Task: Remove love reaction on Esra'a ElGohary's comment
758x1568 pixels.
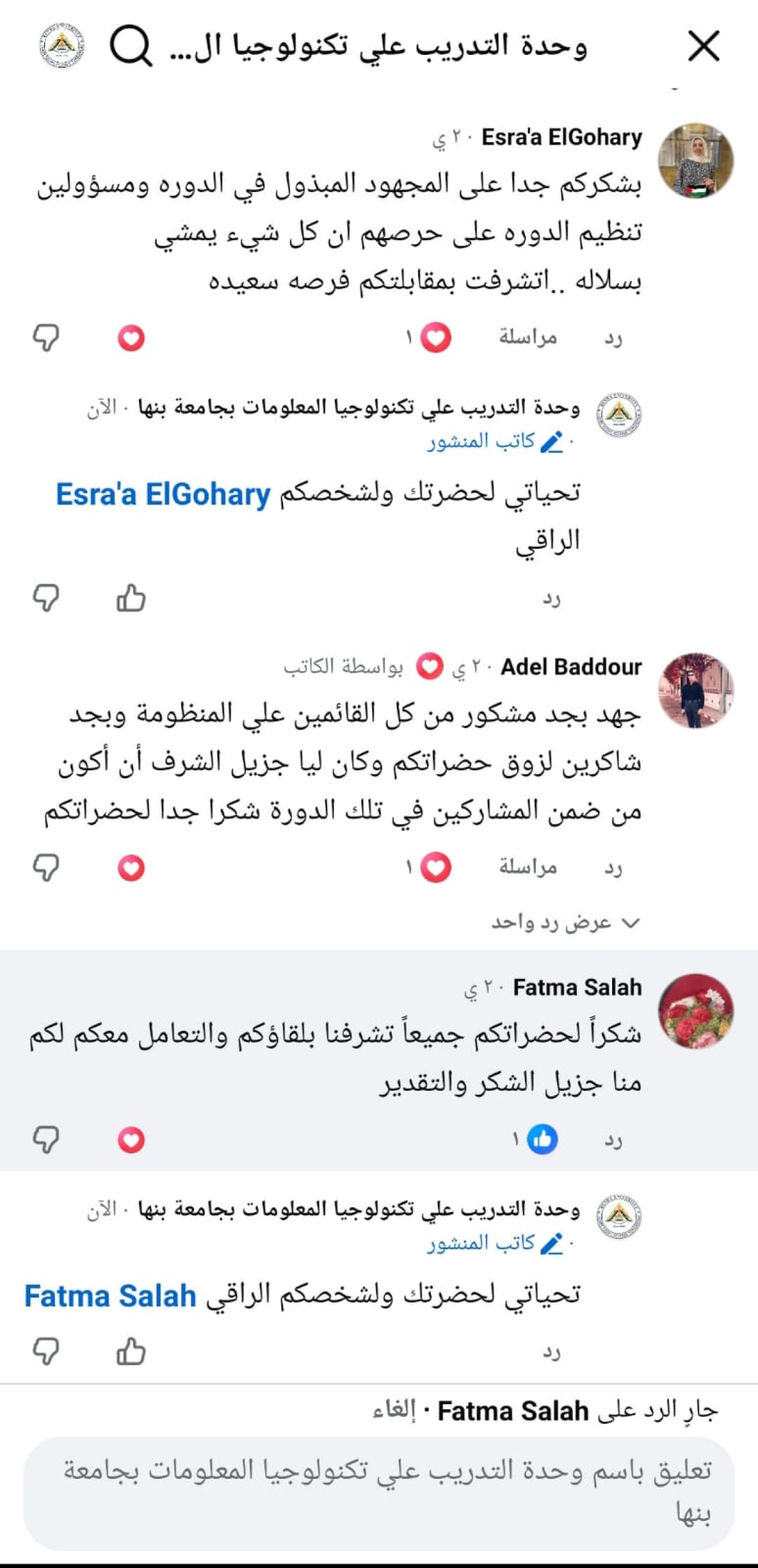Action: pyautogui.click(x=131, y=339)
